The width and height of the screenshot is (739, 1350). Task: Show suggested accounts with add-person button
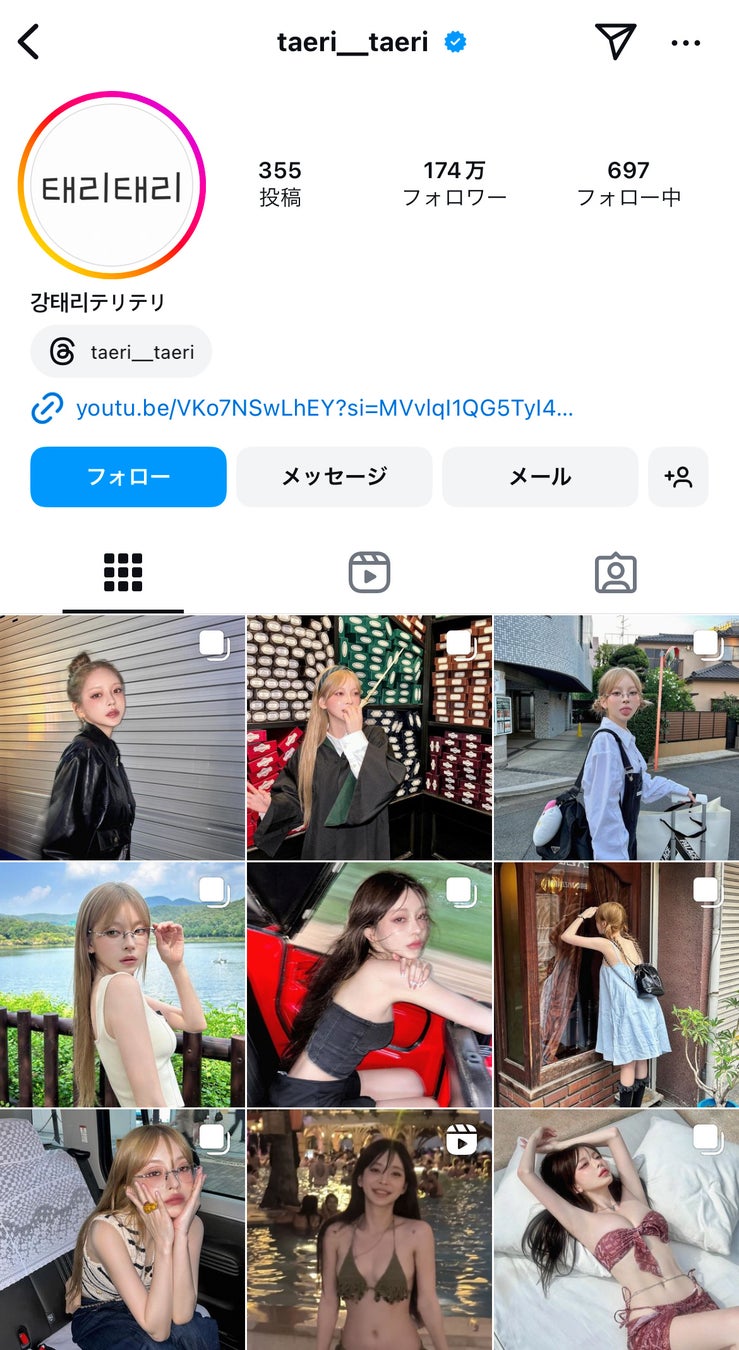(x=678, y=476)
